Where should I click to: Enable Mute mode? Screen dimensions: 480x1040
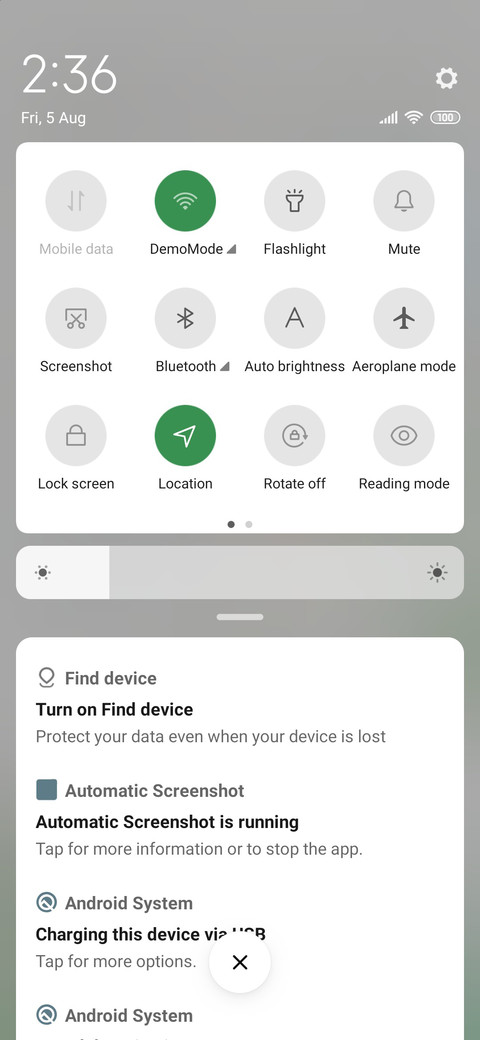click(x=404, y=201)
